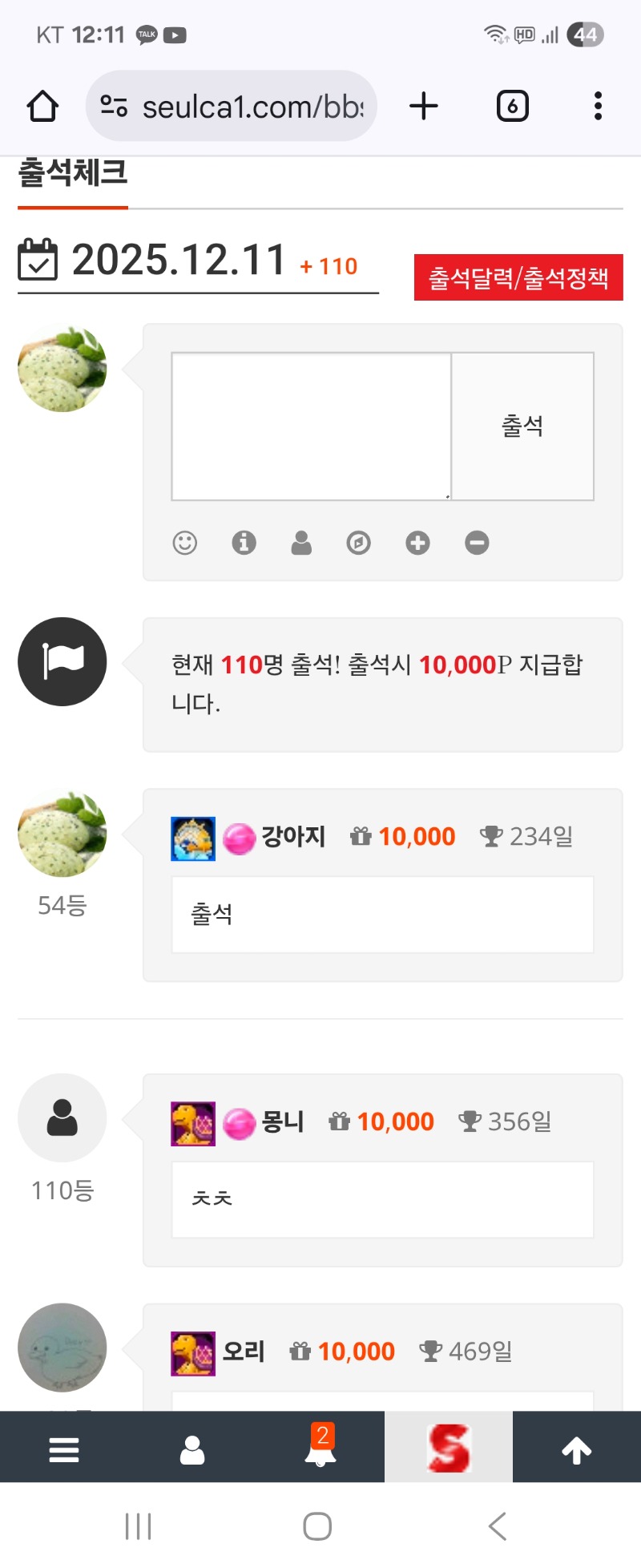This screenshot has height=1568, width=641.
Task: Click the minus icon to shrink text
Action: tap(477, 543)
